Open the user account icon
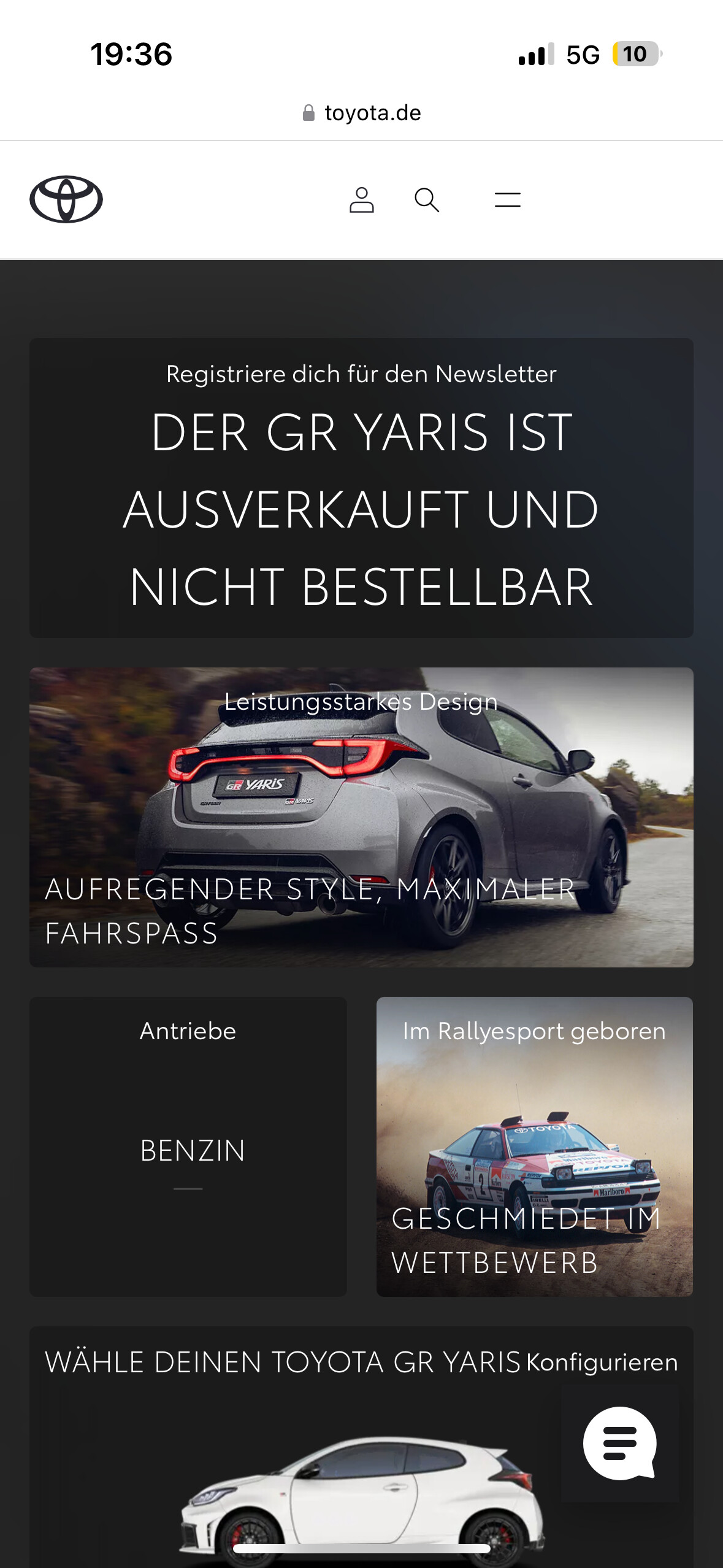Viewport: 723px width, 1568px height. tap(361, 200)
